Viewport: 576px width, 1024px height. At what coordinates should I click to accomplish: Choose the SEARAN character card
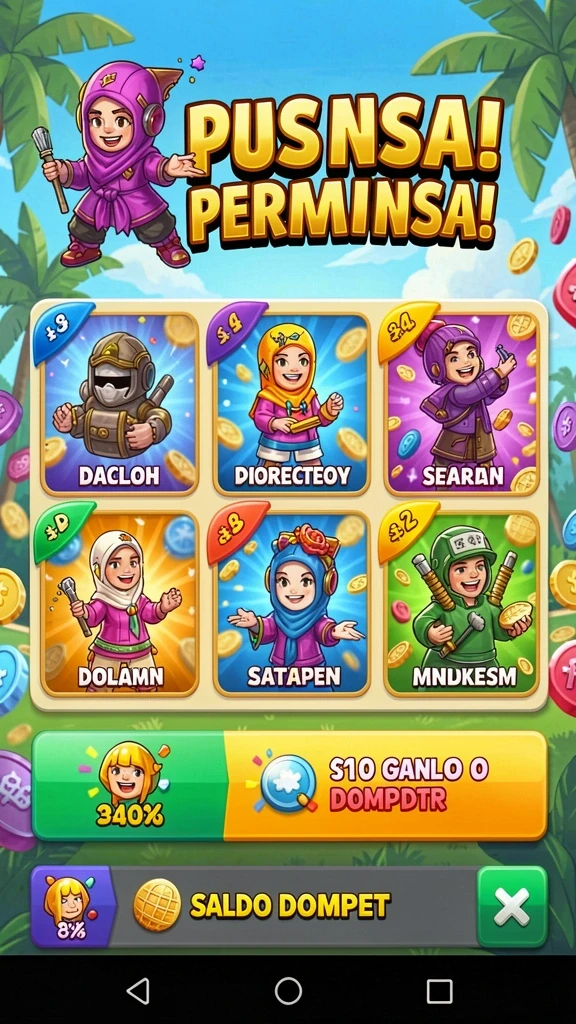click(x=462, y=404)
